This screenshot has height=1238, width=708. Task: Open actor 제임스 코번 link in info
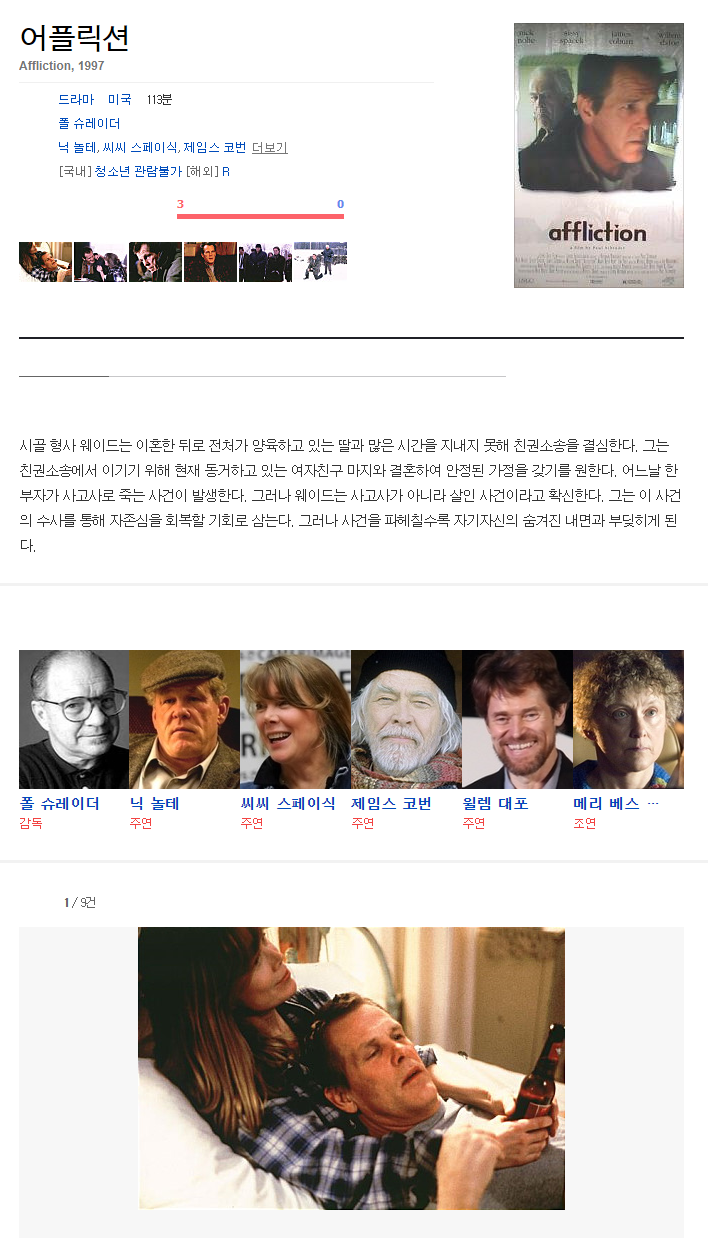pyautogui.click(x=214, y=147)
